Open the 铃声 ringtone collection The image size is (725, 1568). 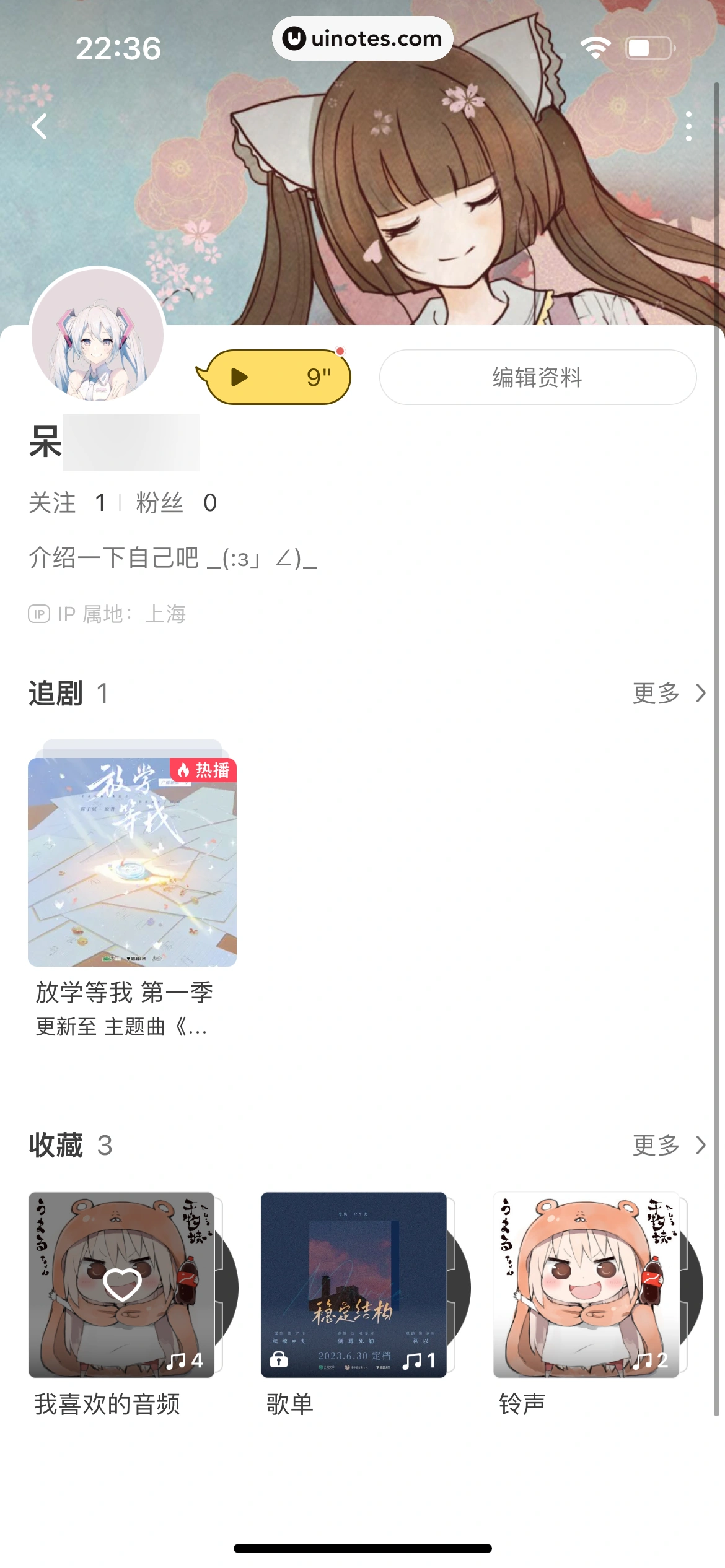(586, 1285)
